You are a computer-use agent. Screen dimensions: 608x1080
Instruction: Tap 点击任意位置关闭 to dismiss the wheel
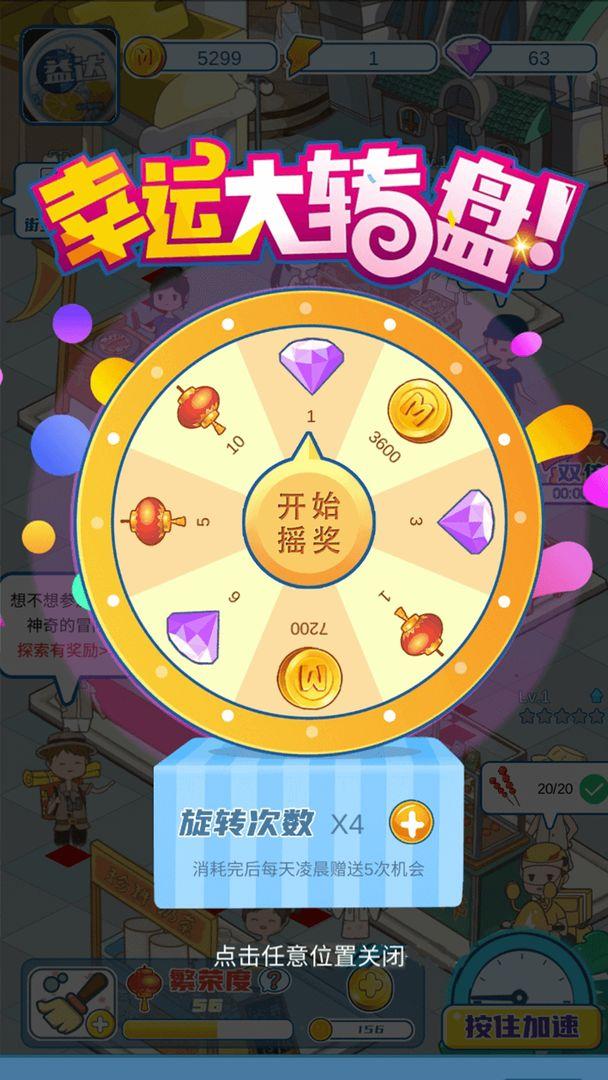pyautogui.click(x=310, y=956)
